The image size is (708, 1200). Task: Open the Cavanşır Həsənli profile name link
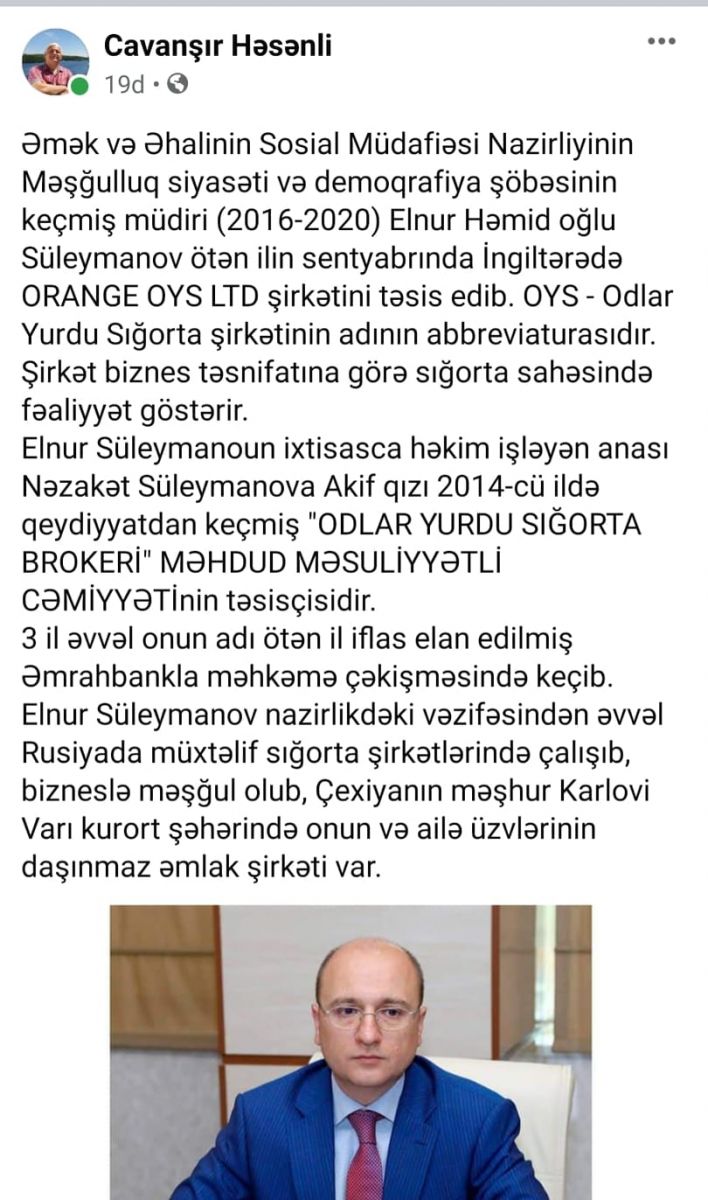tap(217, 45)
